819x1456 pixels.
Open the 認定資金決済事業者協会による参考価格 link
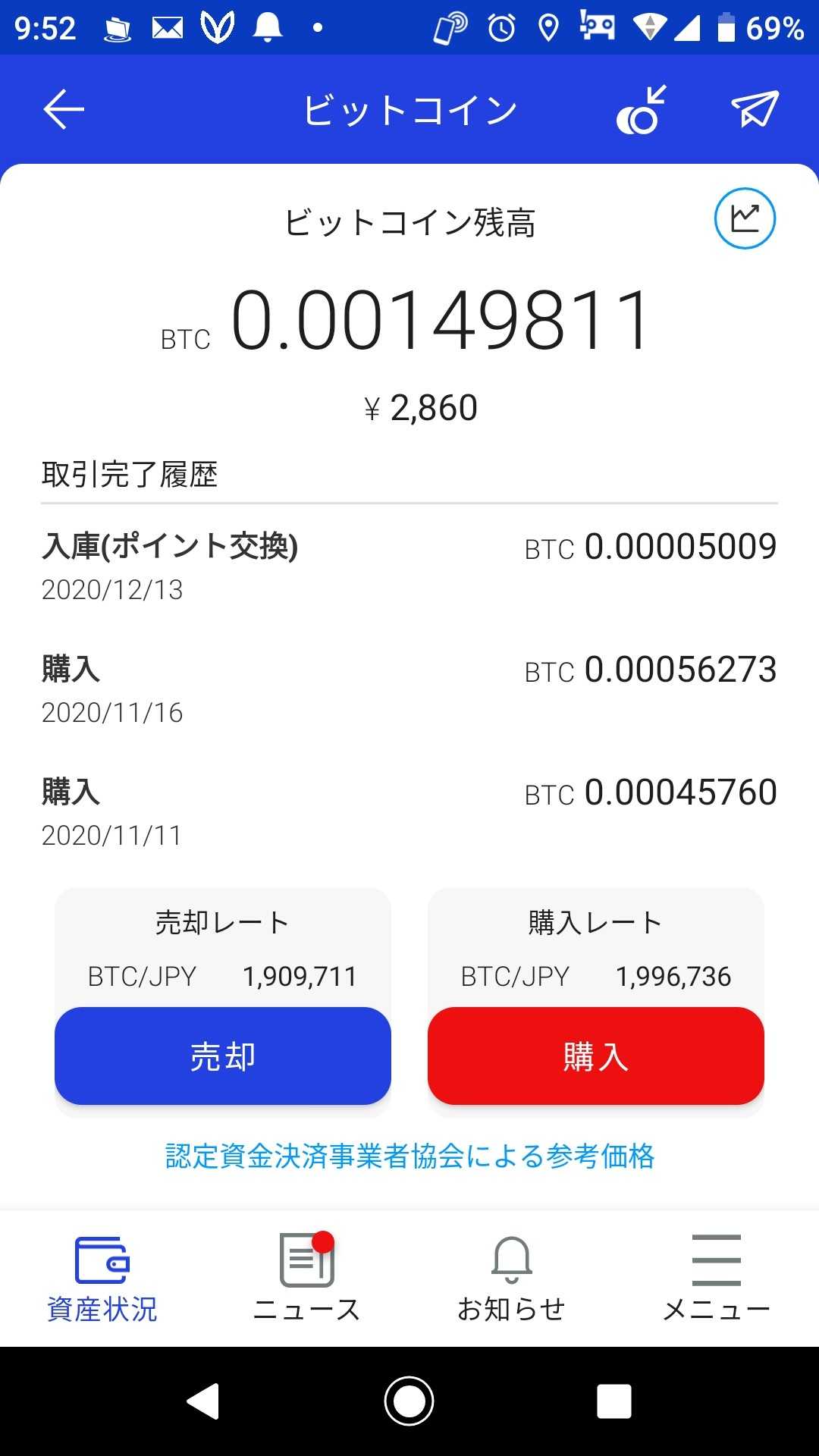(x=409, y=1156)
